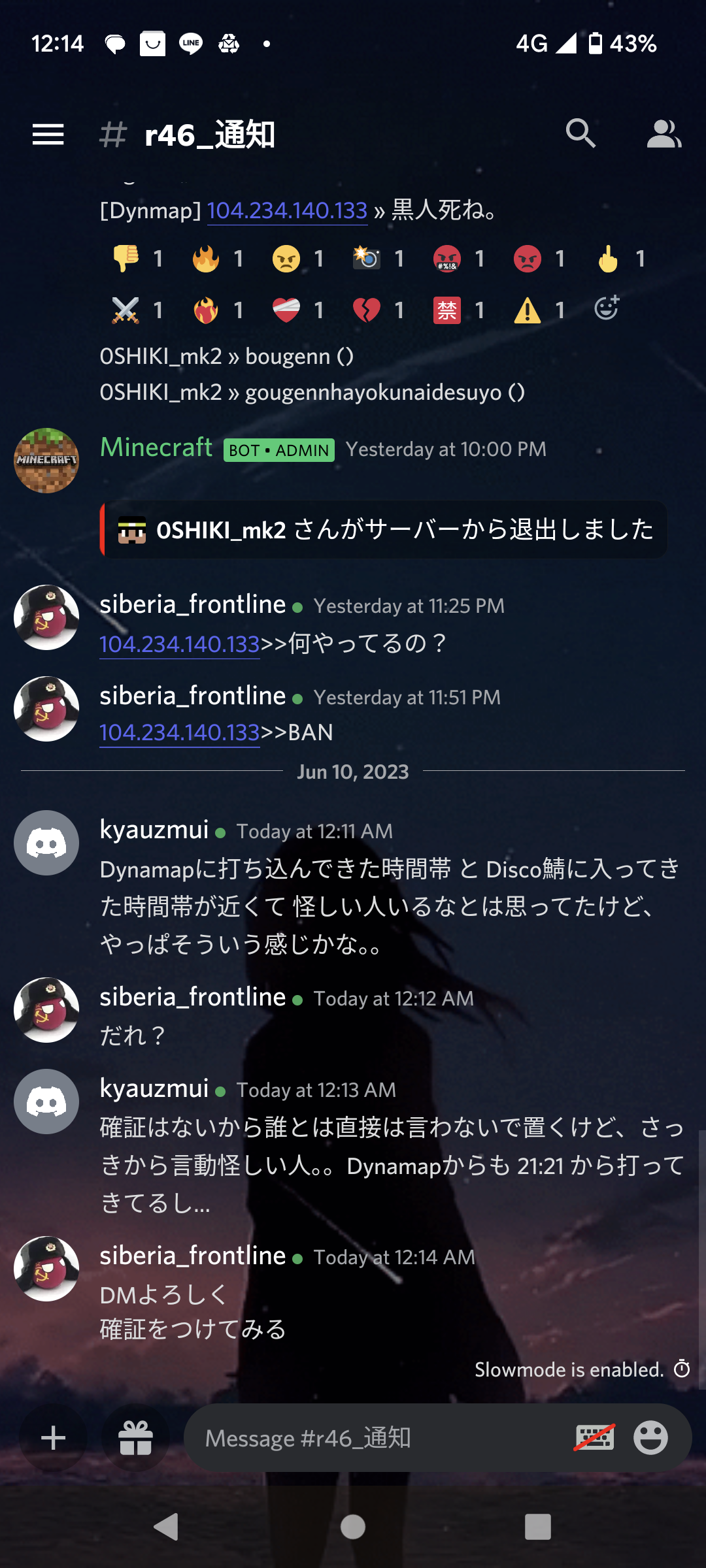706x1568 pixels.
Task: Tap the thumbs-down reaction
Action: coord(137,259)
